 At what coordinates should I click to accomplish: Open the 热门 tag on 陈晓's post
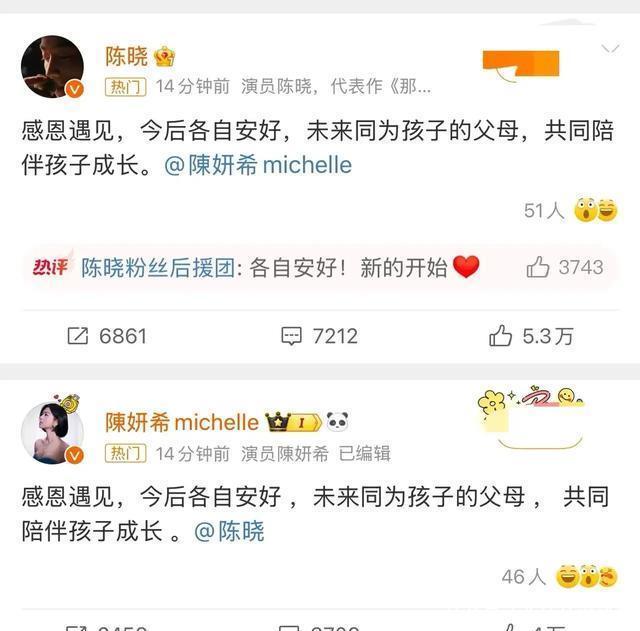tap(126, 87)
